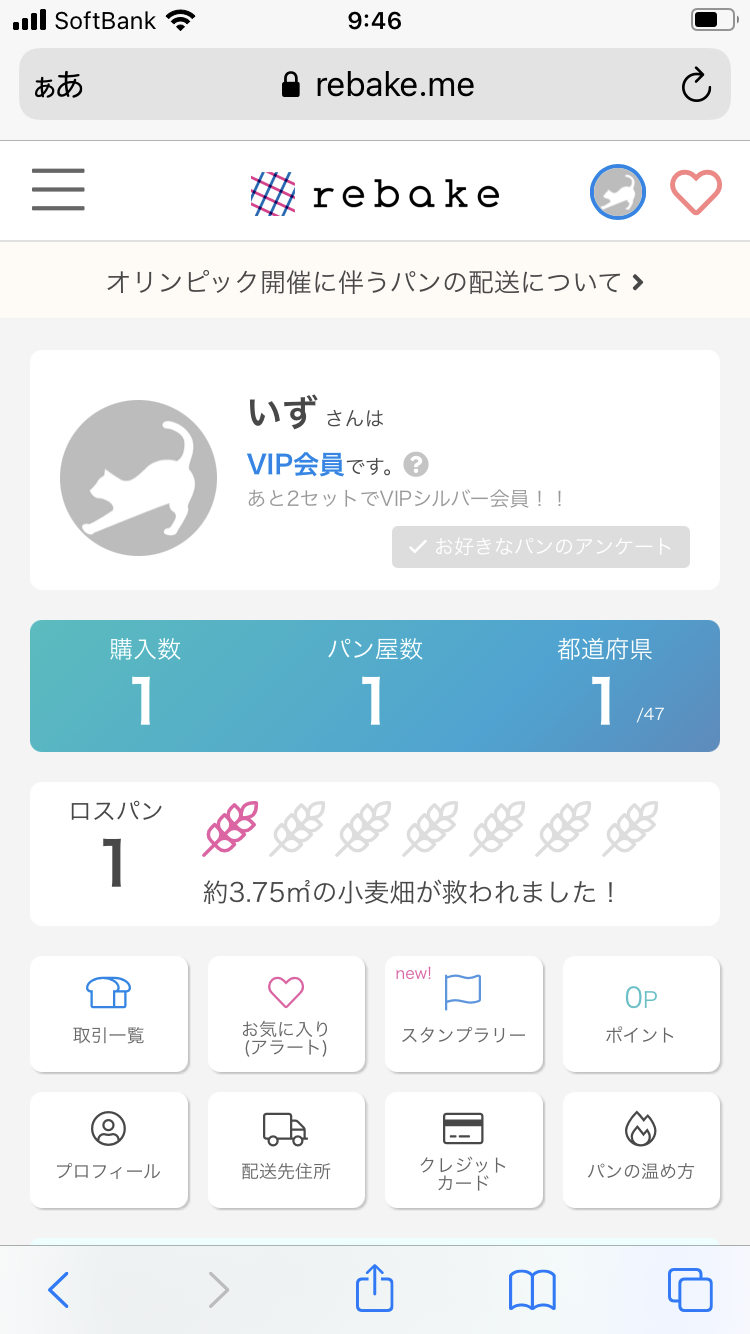
Task: Open お気に入り(アラート) tile
Action: coord(286,1014)
